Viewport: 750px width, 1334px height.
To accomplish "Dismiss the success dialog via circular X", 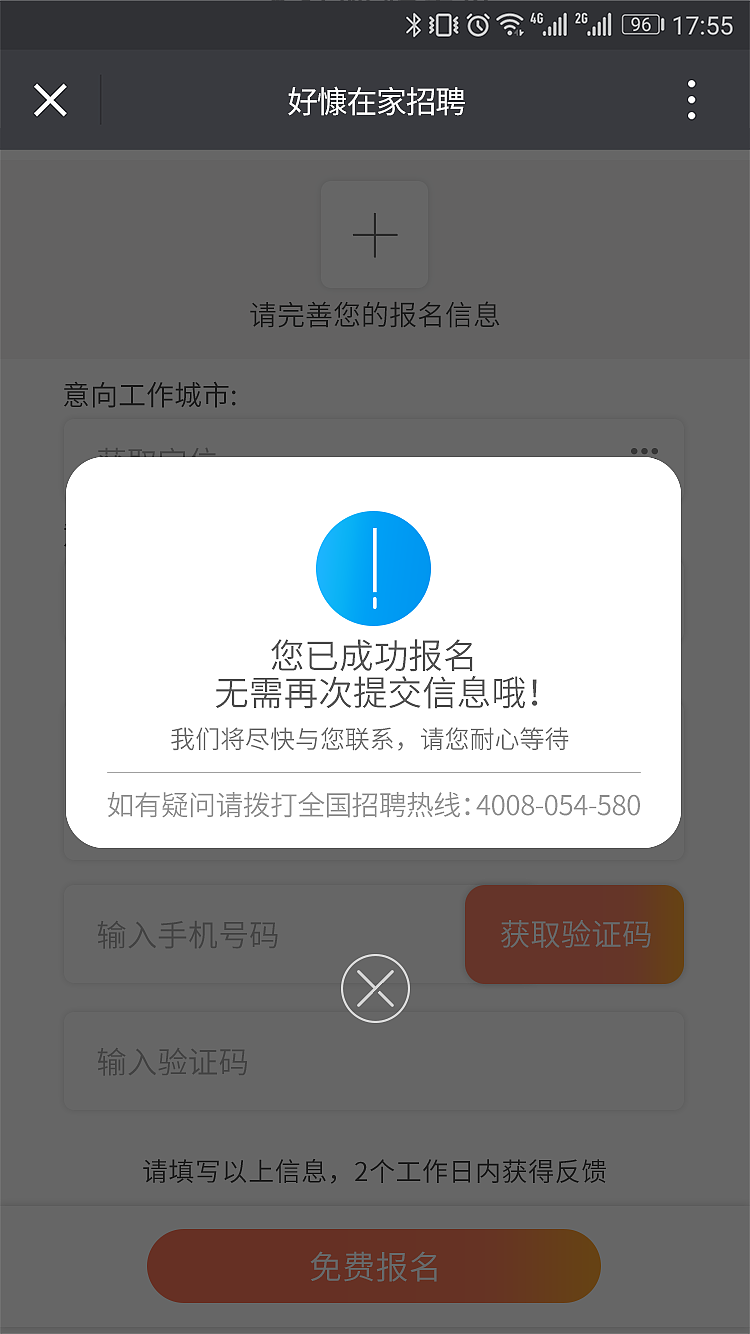I will click(374, 988).
